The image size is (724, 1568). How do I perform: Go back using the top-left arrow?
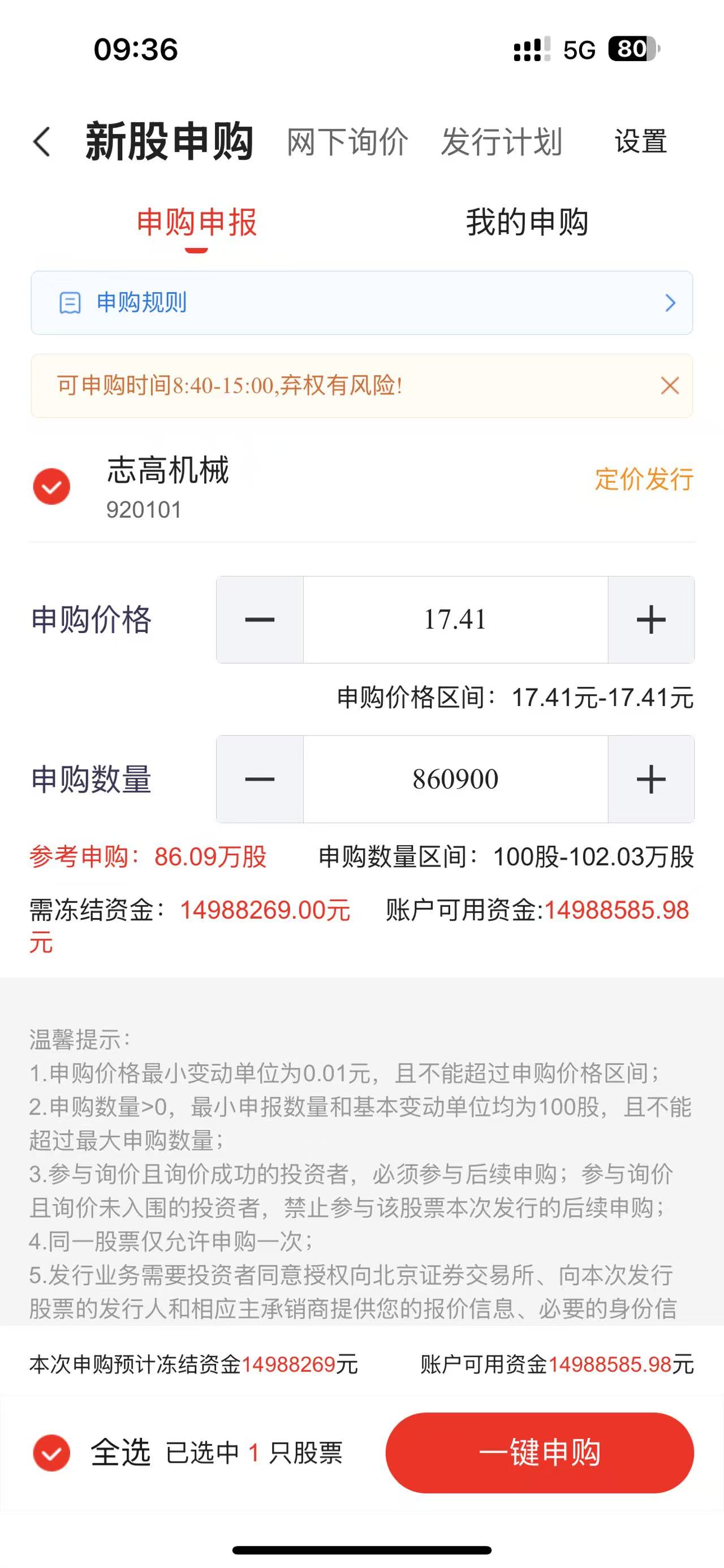(41, 142)
